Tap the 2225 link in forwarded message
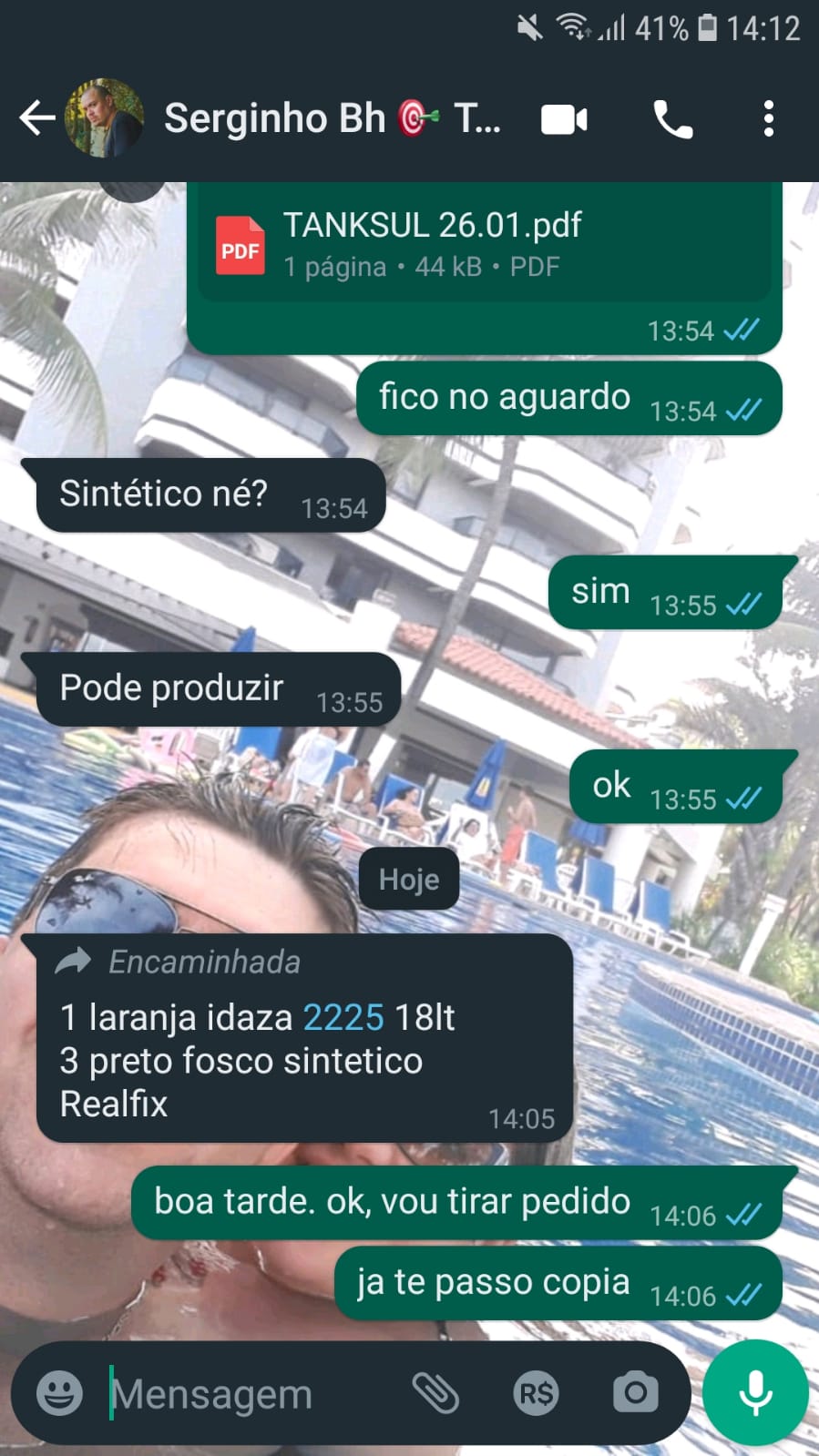Viewport: 819px width, 1456px height. coord(343,1017)
